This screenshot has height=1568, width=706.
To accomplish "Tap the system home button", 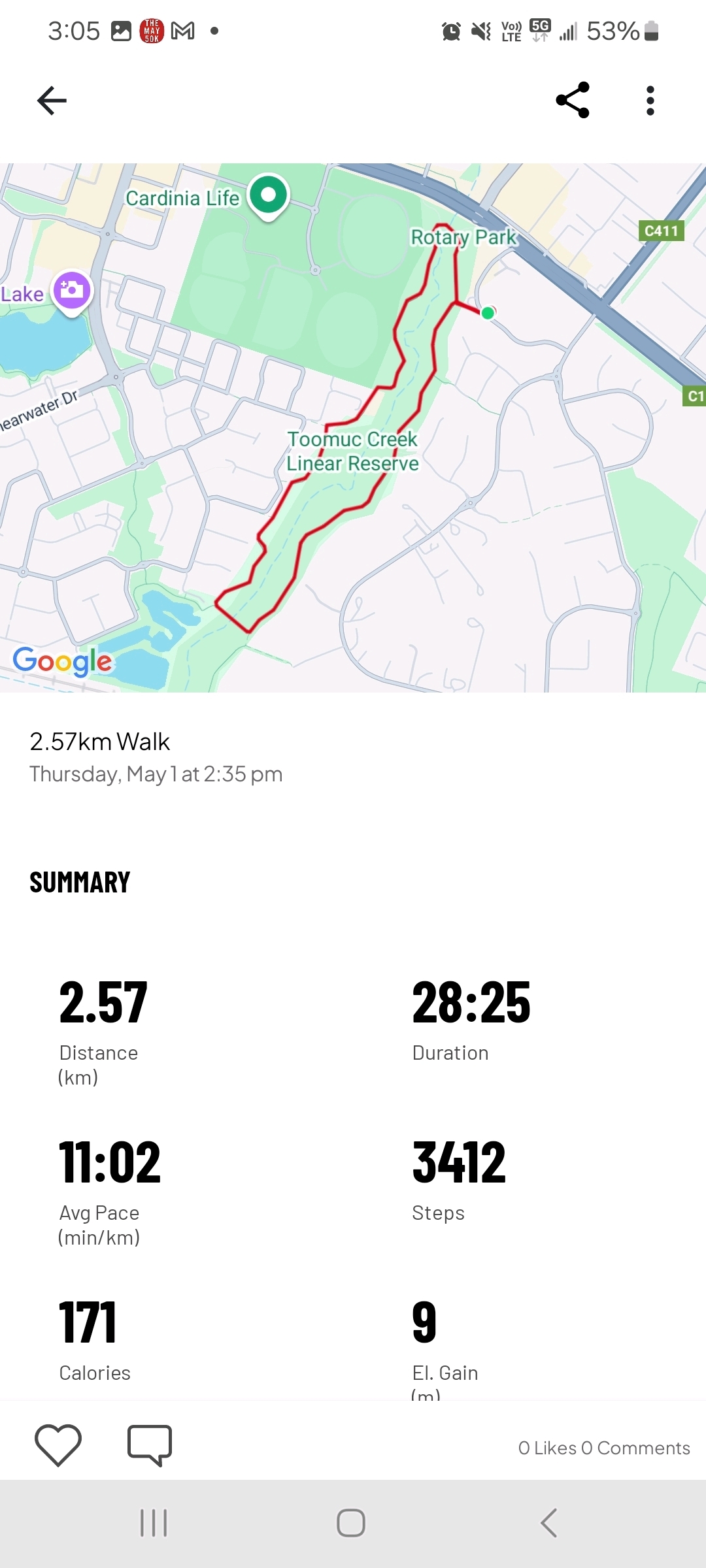I will click(x=351, y=1523).
